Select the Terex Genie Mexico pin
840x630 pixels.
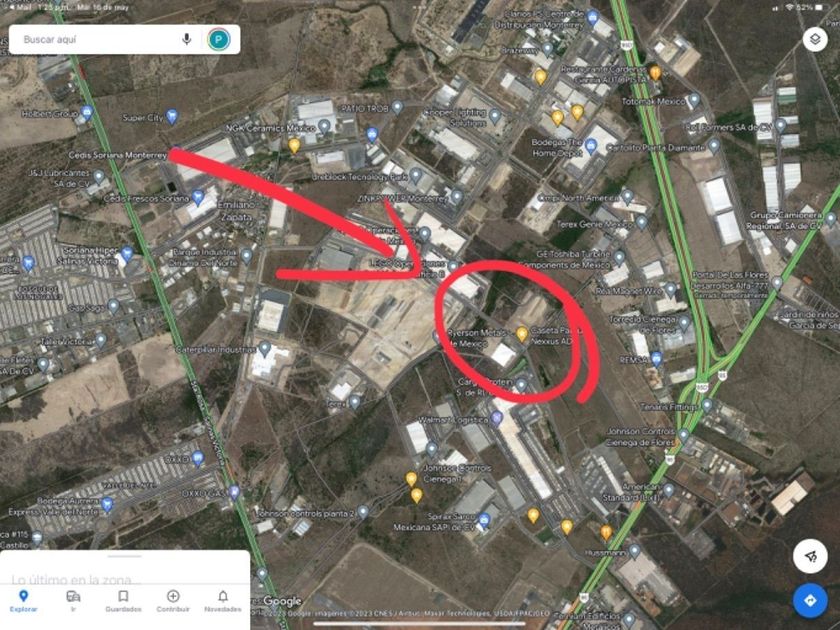coord(641,221)
